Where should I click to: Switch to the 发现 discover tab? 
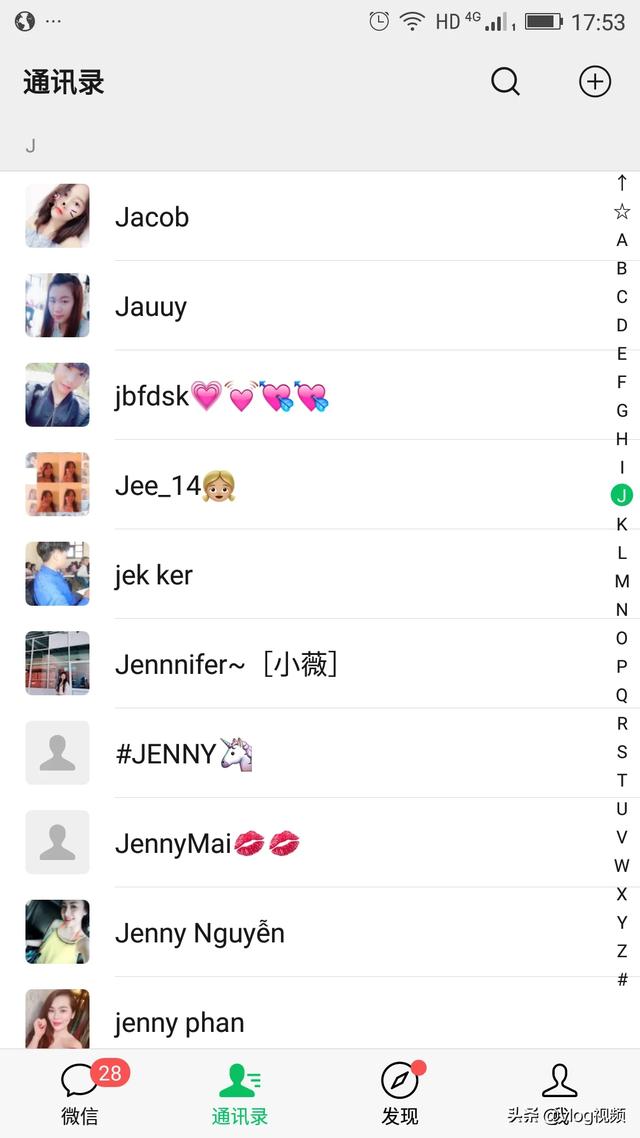[x=400, y=1093]
